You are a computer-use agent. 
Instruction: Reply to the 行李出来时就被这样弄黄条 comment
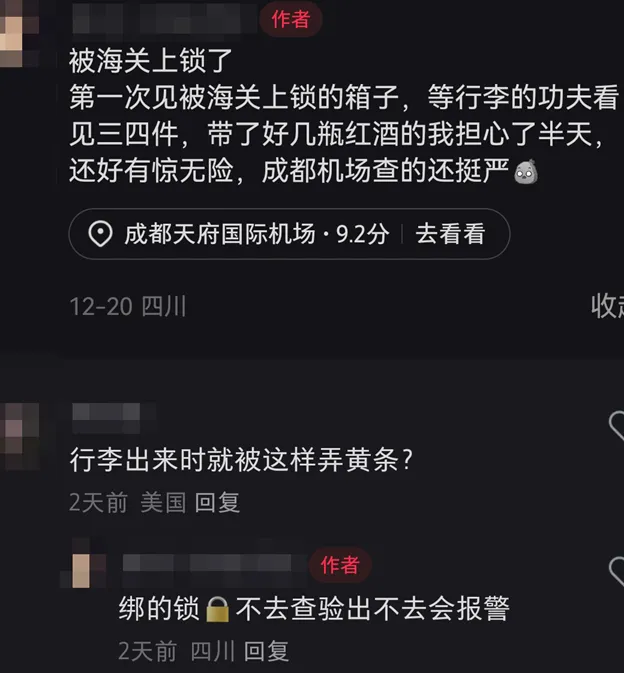pyautogui.click(x=217, y=501)
